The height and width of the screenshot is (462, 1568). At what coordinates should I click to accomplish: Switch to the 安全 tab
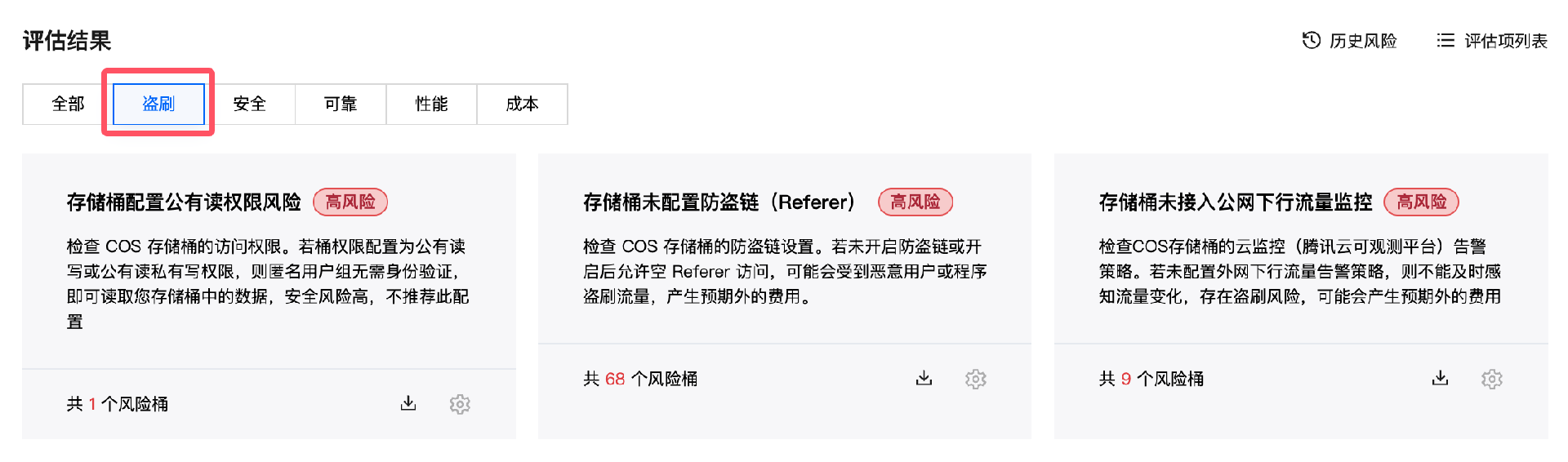(249, 104)
